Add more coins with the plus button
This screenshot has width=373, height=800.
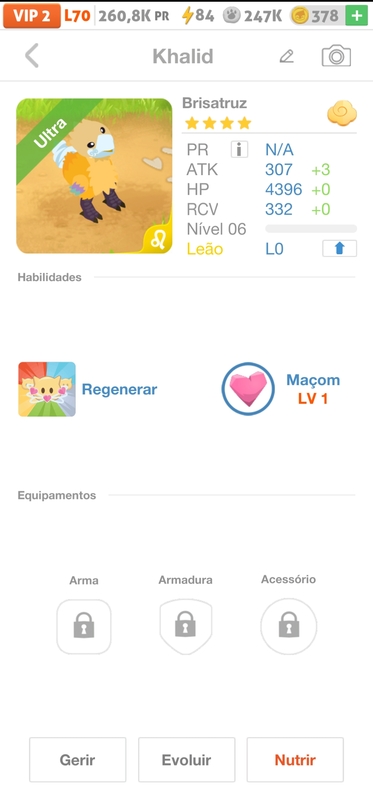pyautogui.click(x=356, y=16)
